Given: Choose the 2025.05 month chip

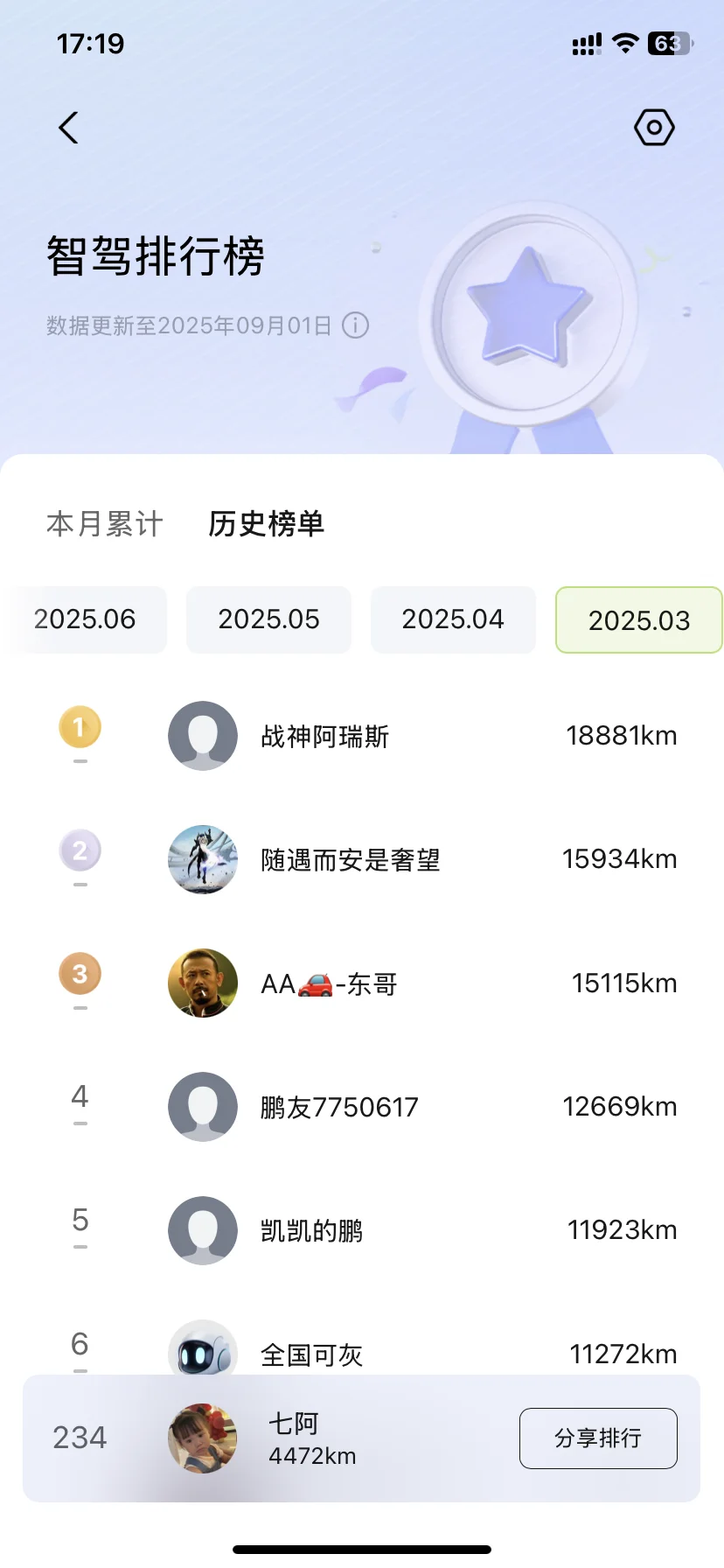Looking at the screenshot, I should click(268, 619).
